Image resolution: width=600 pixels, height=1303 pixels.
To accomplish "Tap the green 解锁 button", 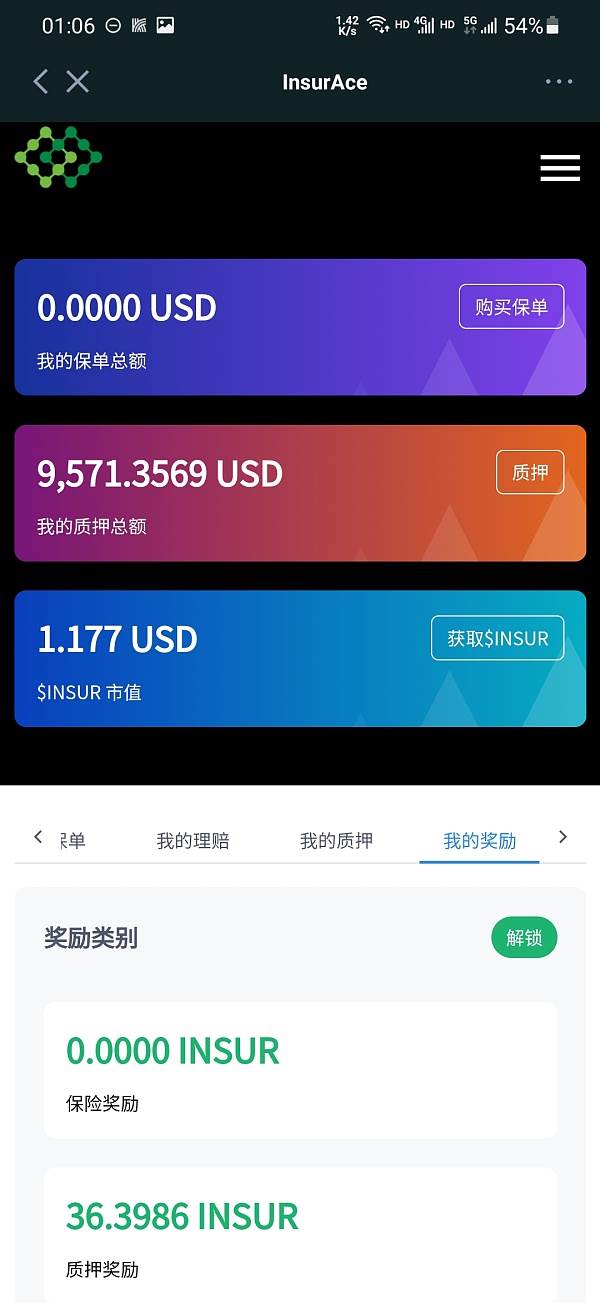I will 524,938.
